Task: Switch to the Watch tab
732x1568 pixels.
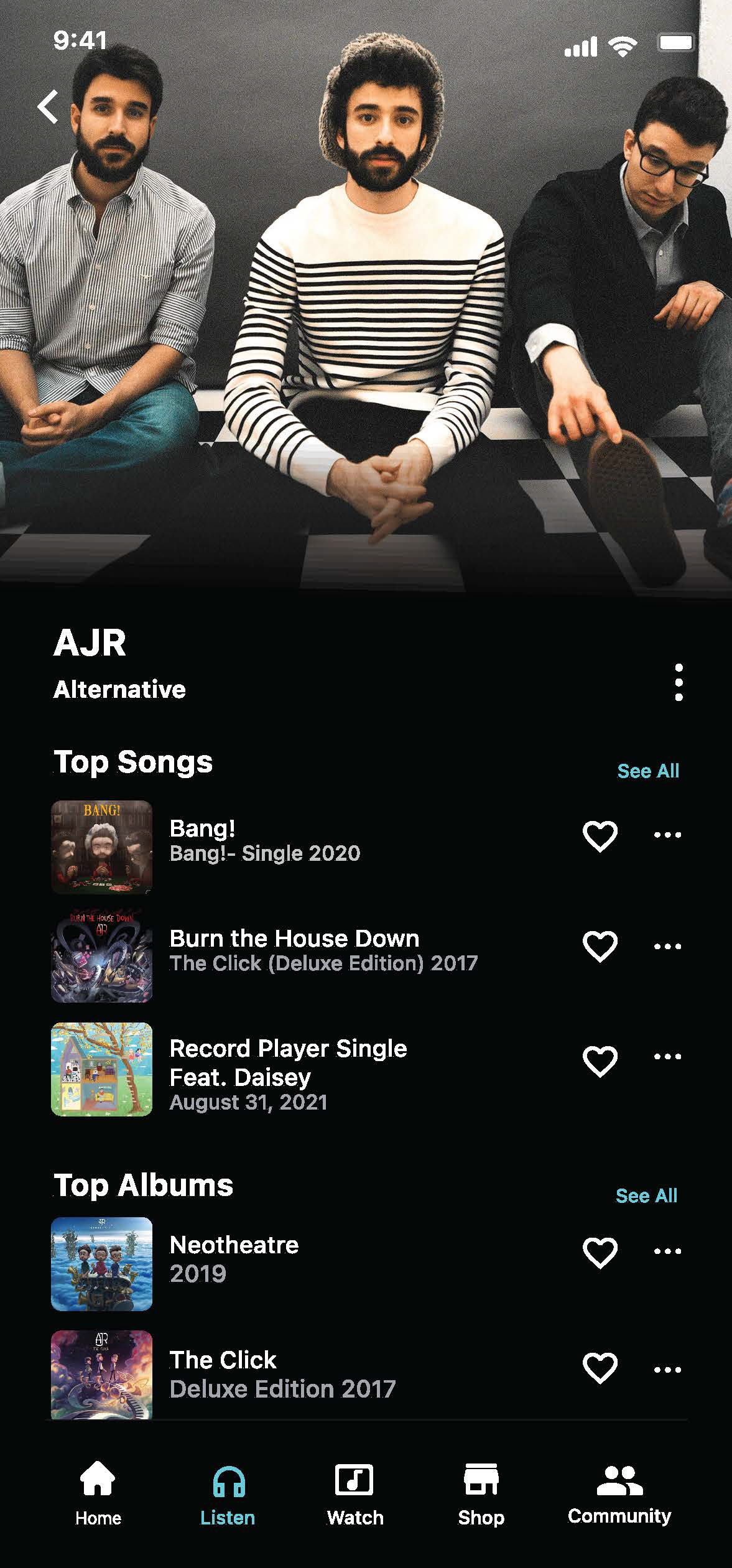Action: (354, 1493)
